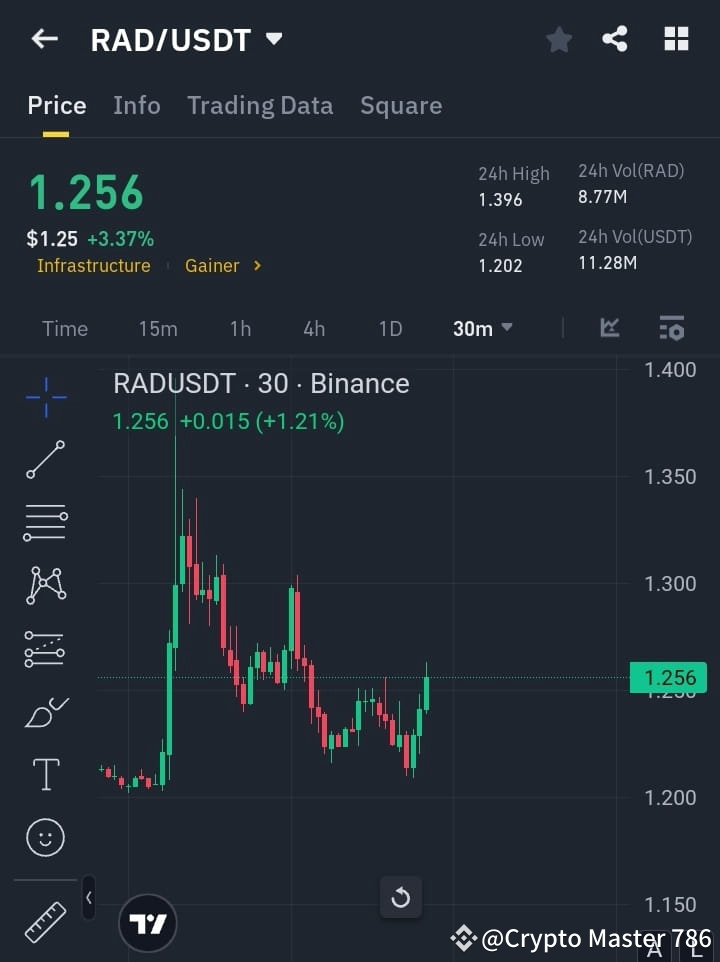This screenshot has width=720, height=962.
Task: Open the horizontal lines drawing tool
Action: [x=45, y=523]
